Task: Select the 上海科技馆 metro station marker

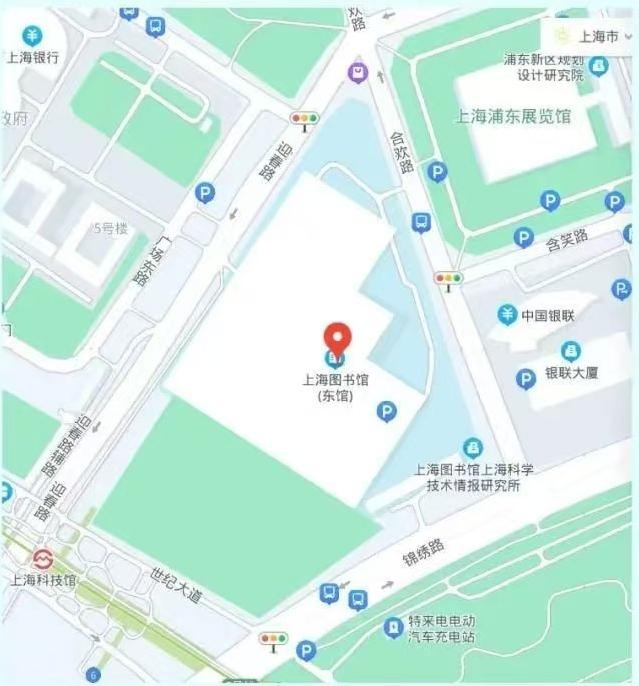Action: pyautogui.click(x=42, y=559)
